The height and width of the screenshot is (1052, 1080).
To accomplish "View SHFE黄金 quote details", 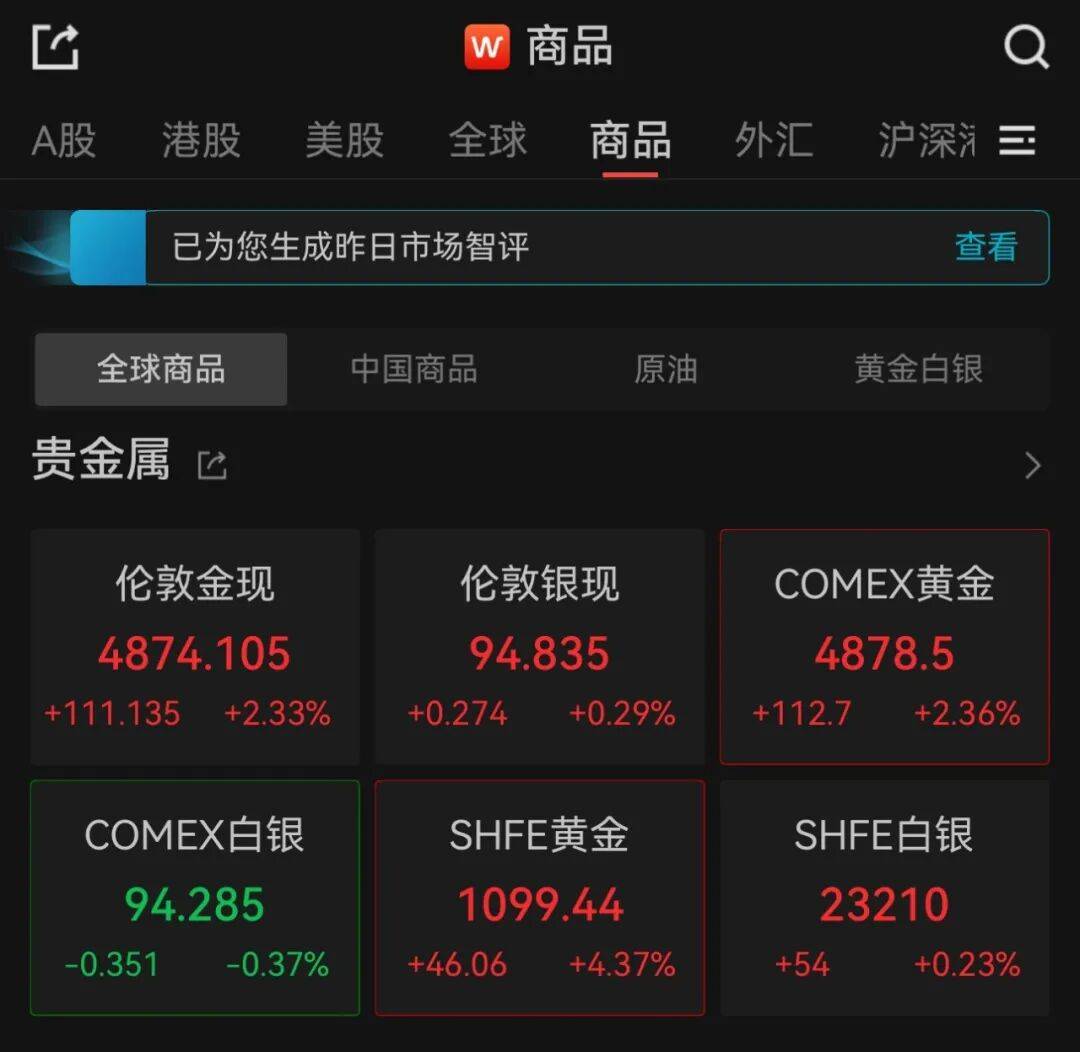I will tap(540, 898).
